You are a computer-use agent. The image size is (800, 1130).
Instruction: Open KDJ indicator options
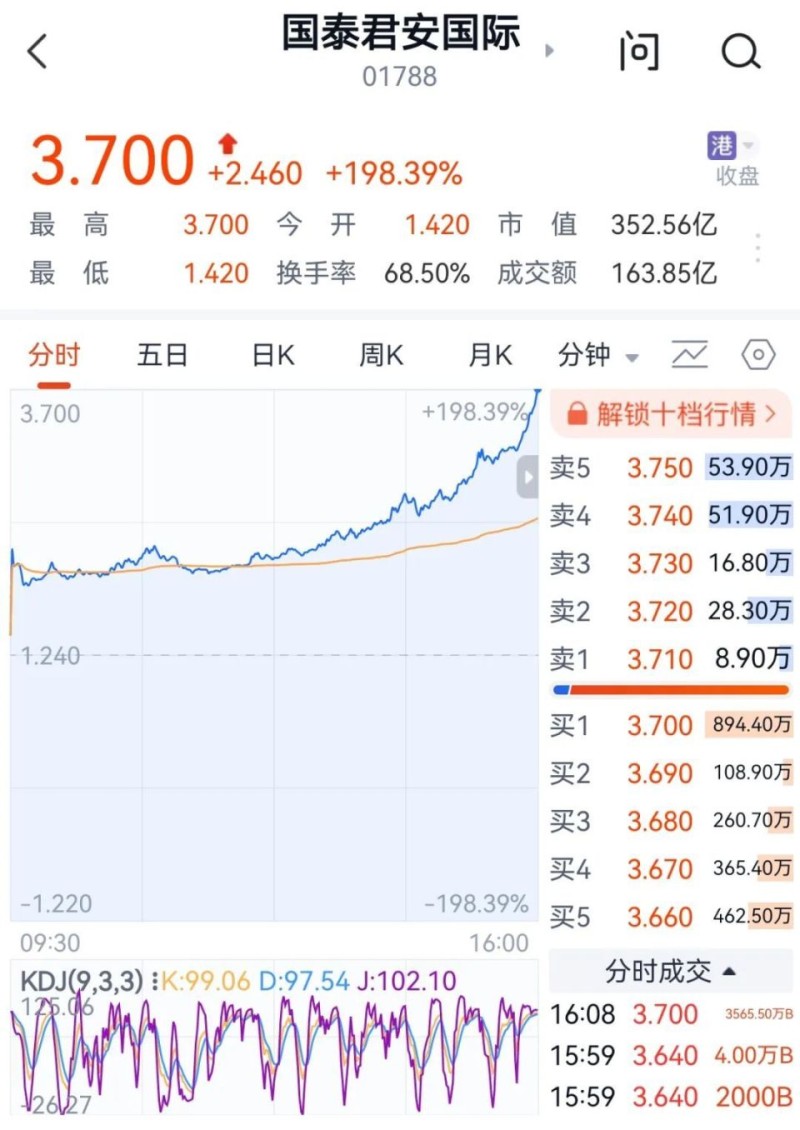(x=154, y=981)
